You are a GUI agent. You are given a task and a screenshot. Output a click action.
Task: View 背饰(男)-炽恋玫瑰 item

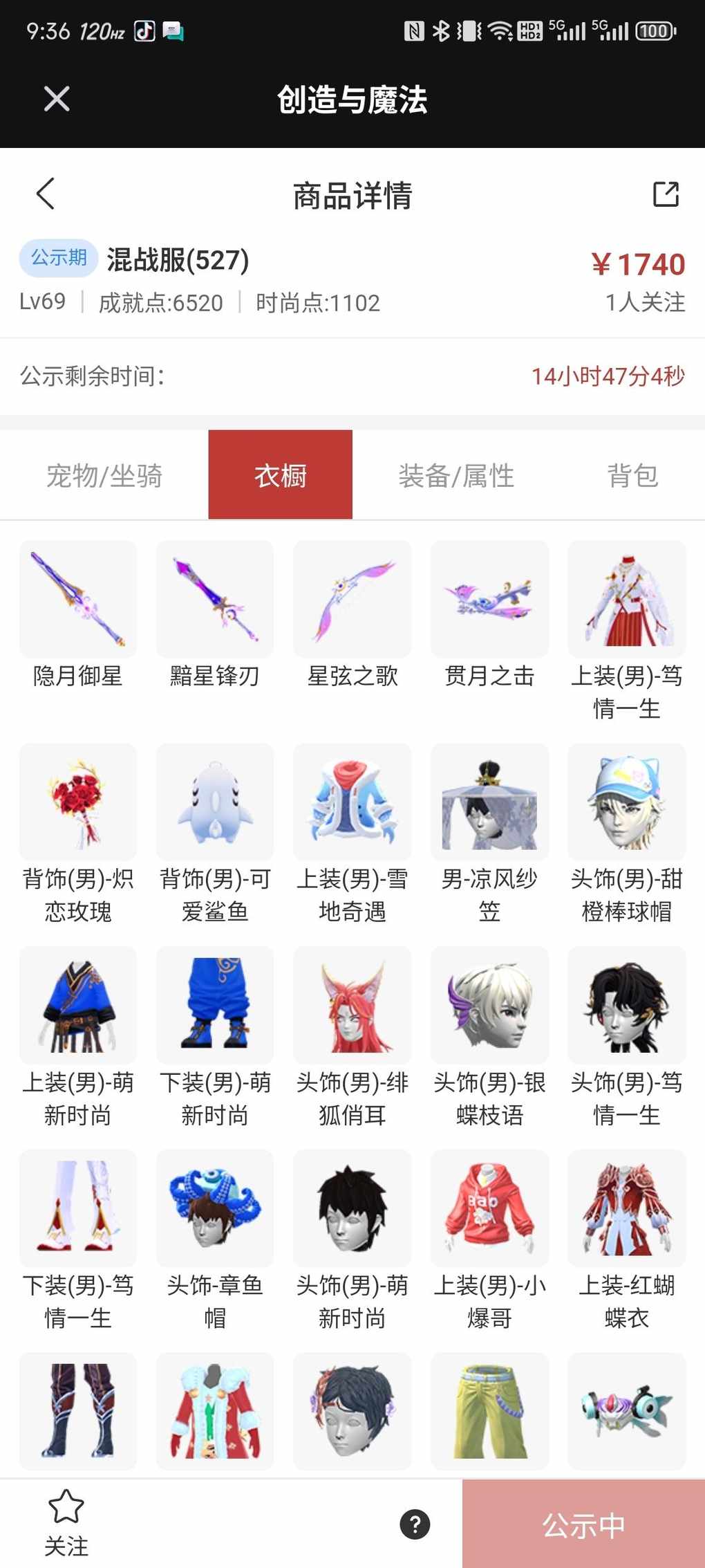(78, 802)
